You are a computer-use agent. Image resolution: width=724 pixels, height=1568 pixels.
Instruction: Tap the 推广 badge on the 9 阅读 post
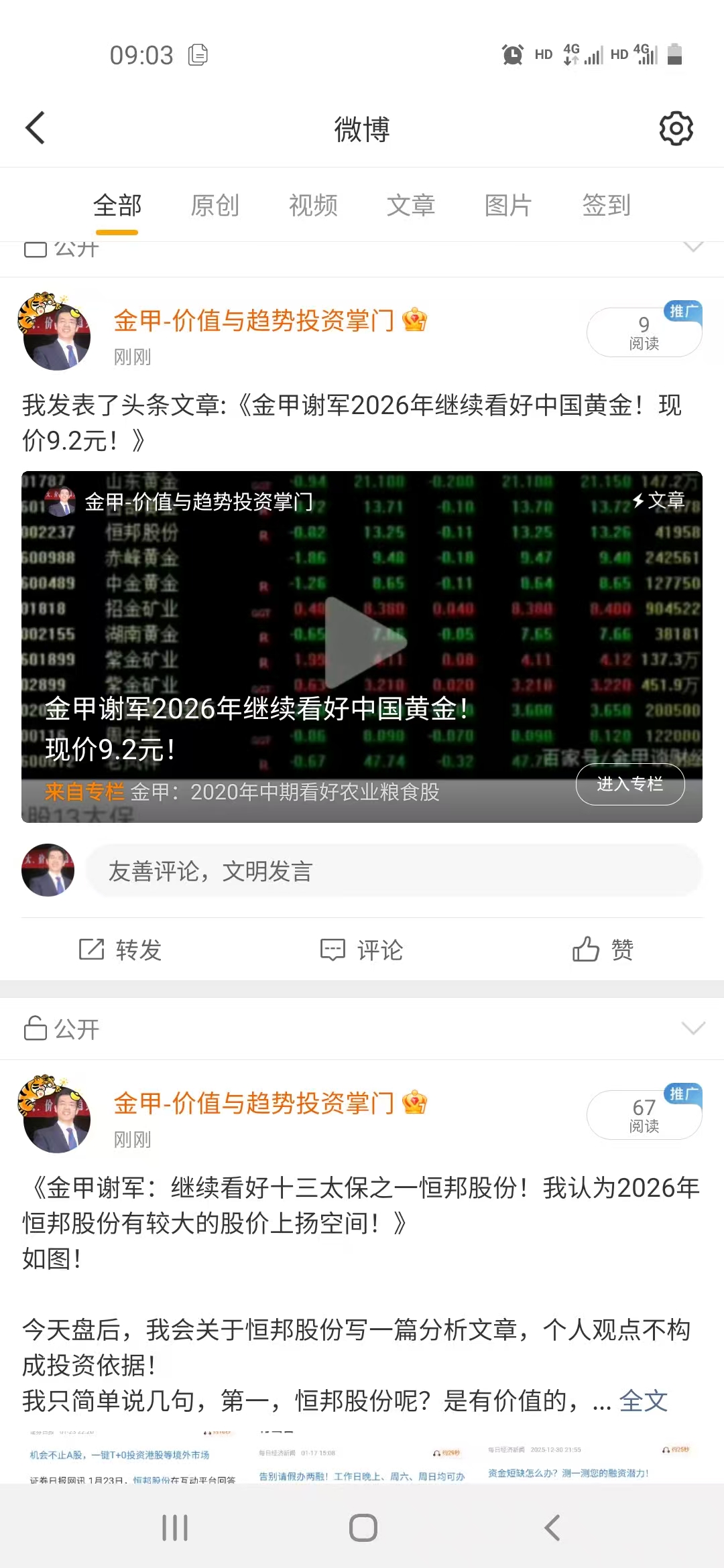[682, 311]
